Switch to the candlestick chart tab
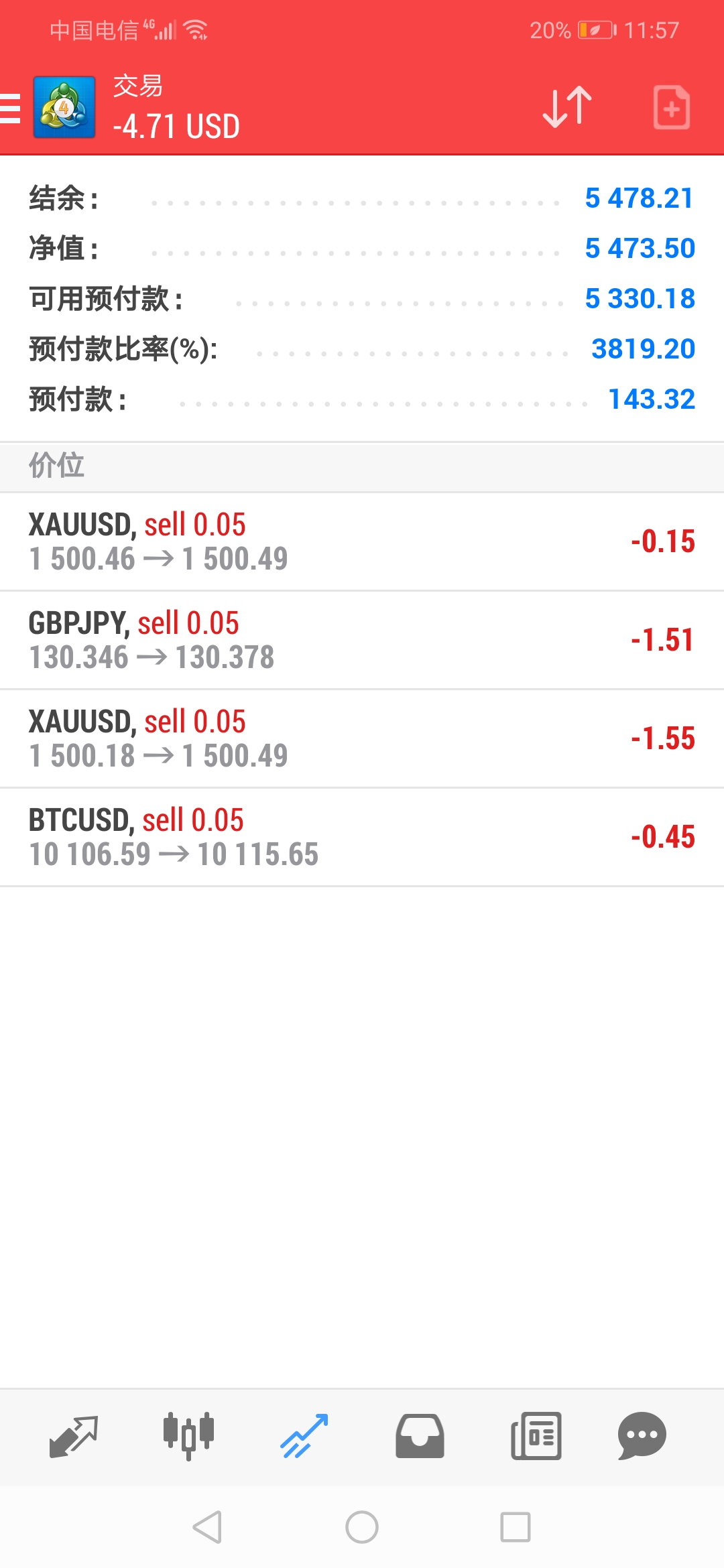 pos(188,1436)
